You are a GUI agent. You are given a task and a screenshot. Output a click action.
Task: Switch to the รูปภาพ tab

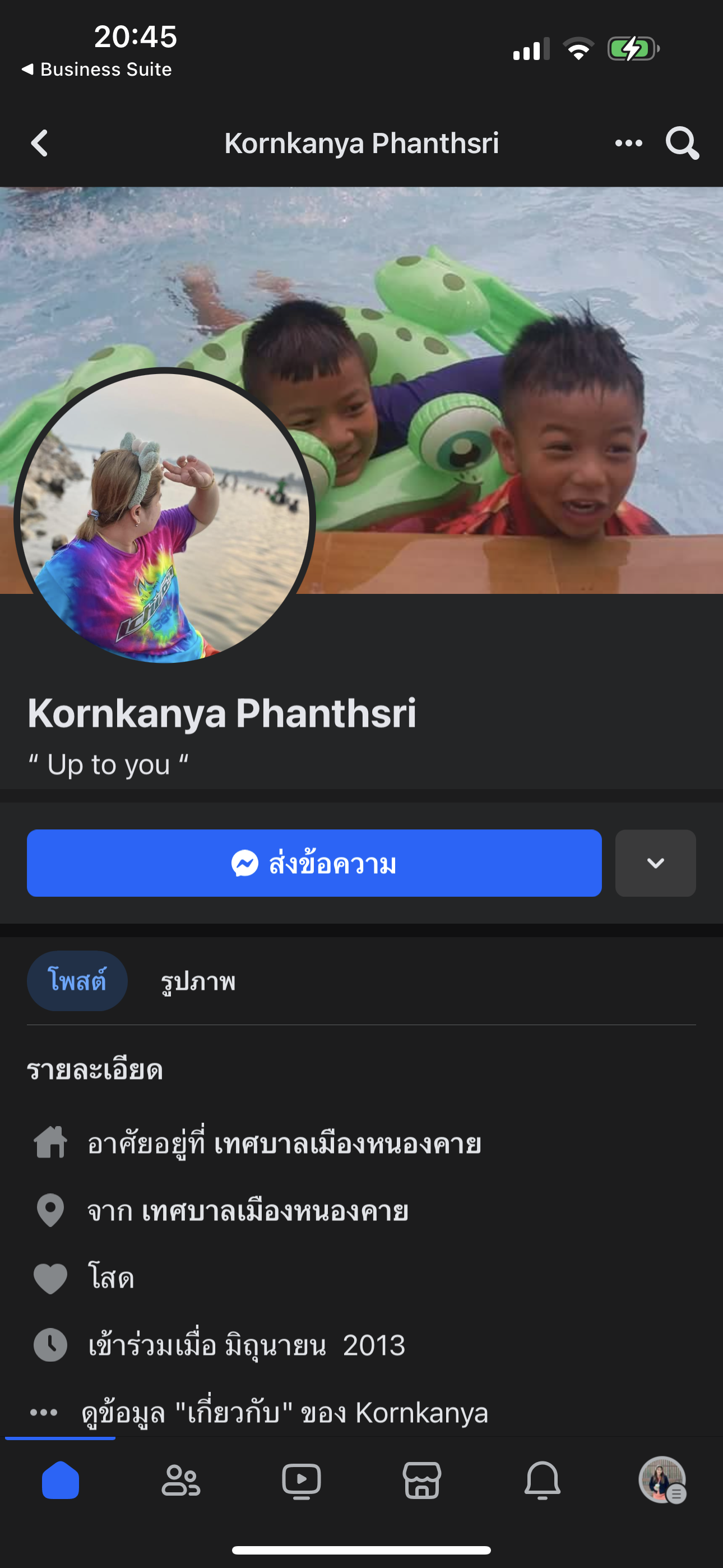198,981
